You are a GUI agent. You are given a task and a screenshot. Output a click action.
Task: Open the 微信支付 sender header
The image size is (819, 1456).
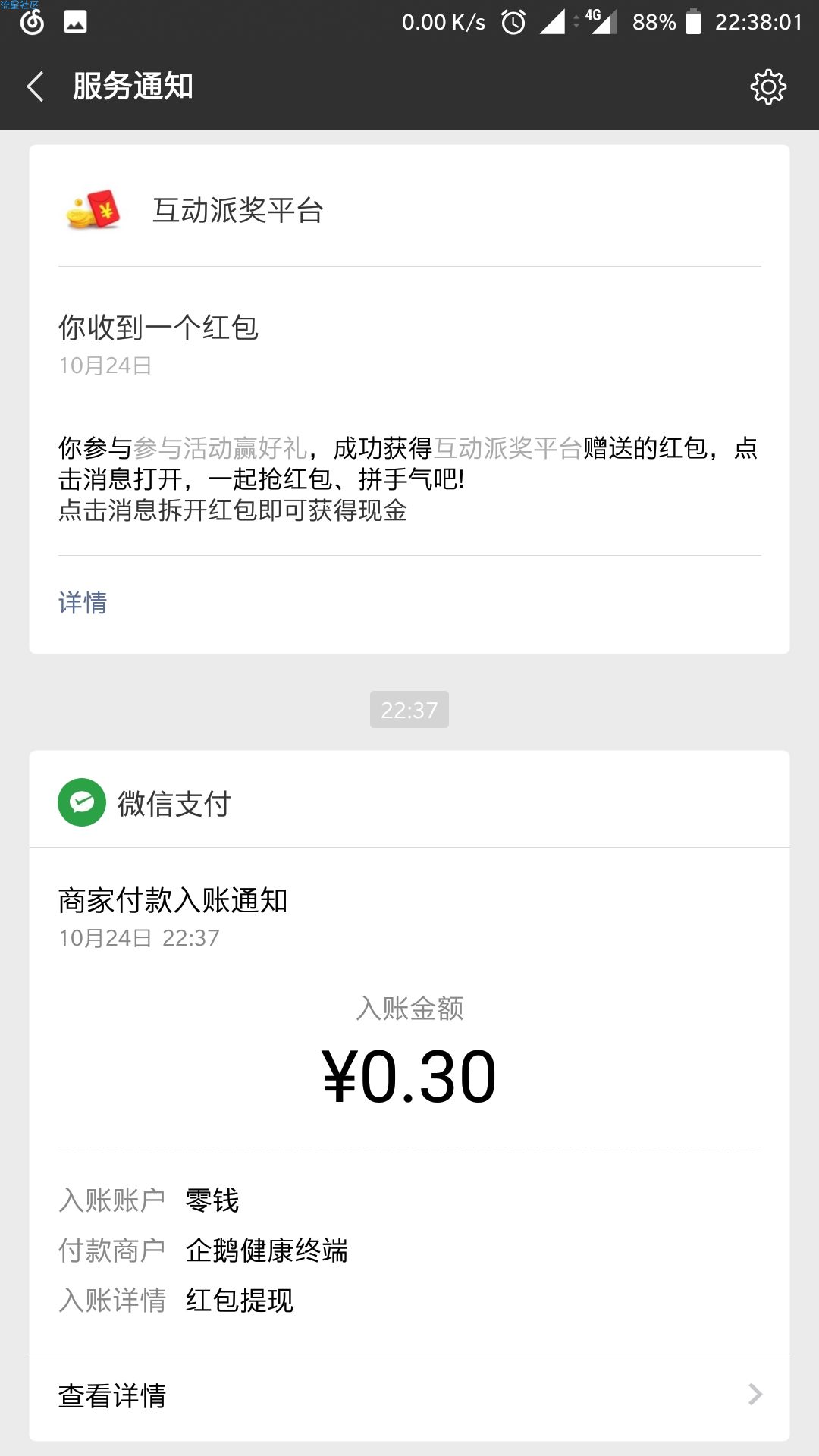409,802
